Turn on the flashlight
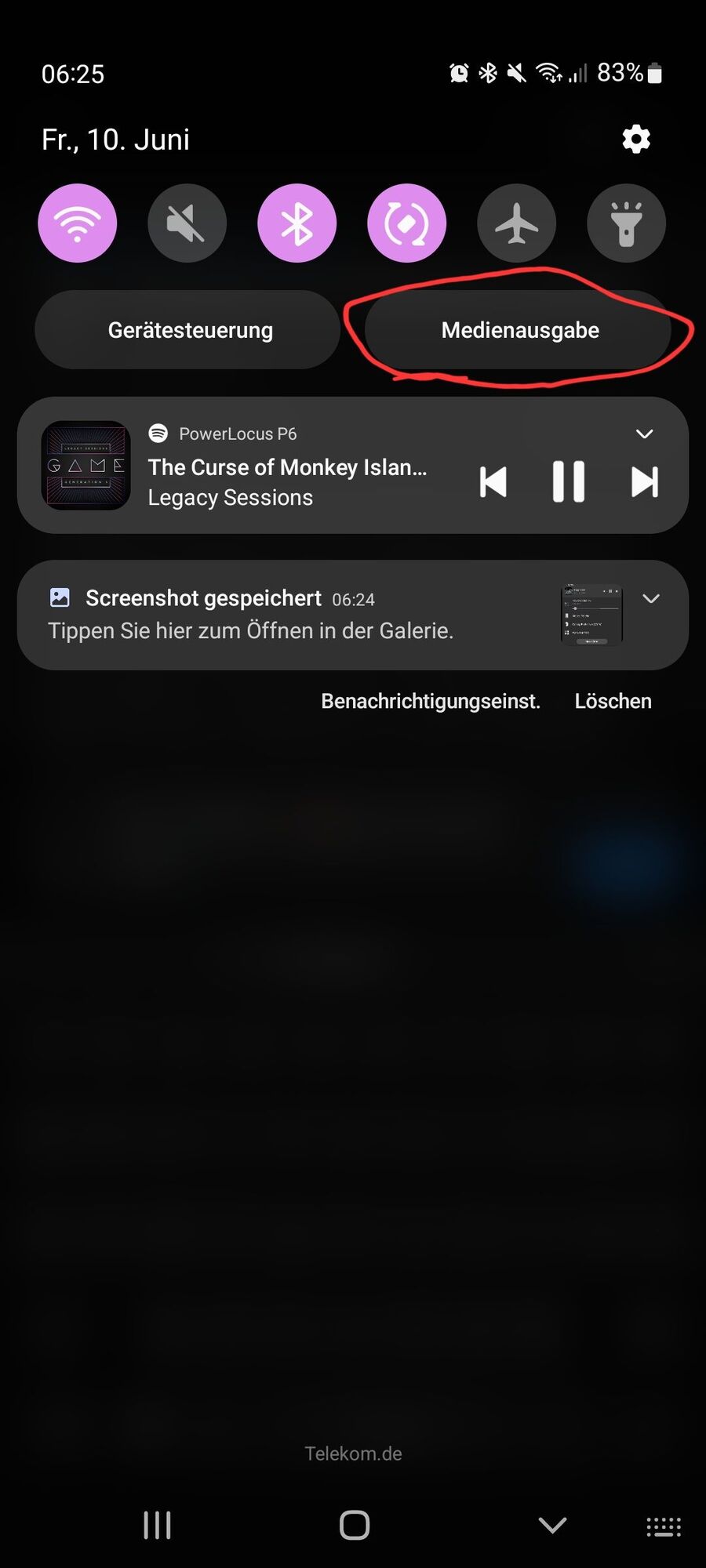Viewport: 706px width, 1568px height. click(626, 223)
